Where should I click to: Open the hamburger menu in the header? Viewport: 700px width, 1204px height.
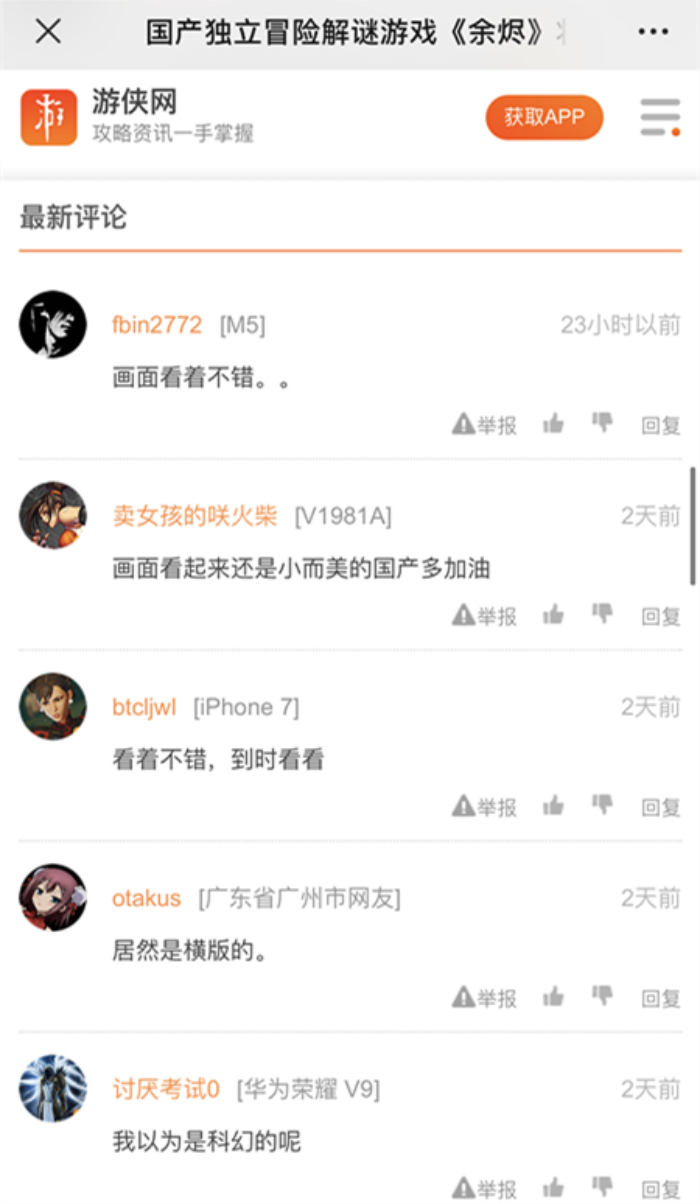[x=660, y=117]
